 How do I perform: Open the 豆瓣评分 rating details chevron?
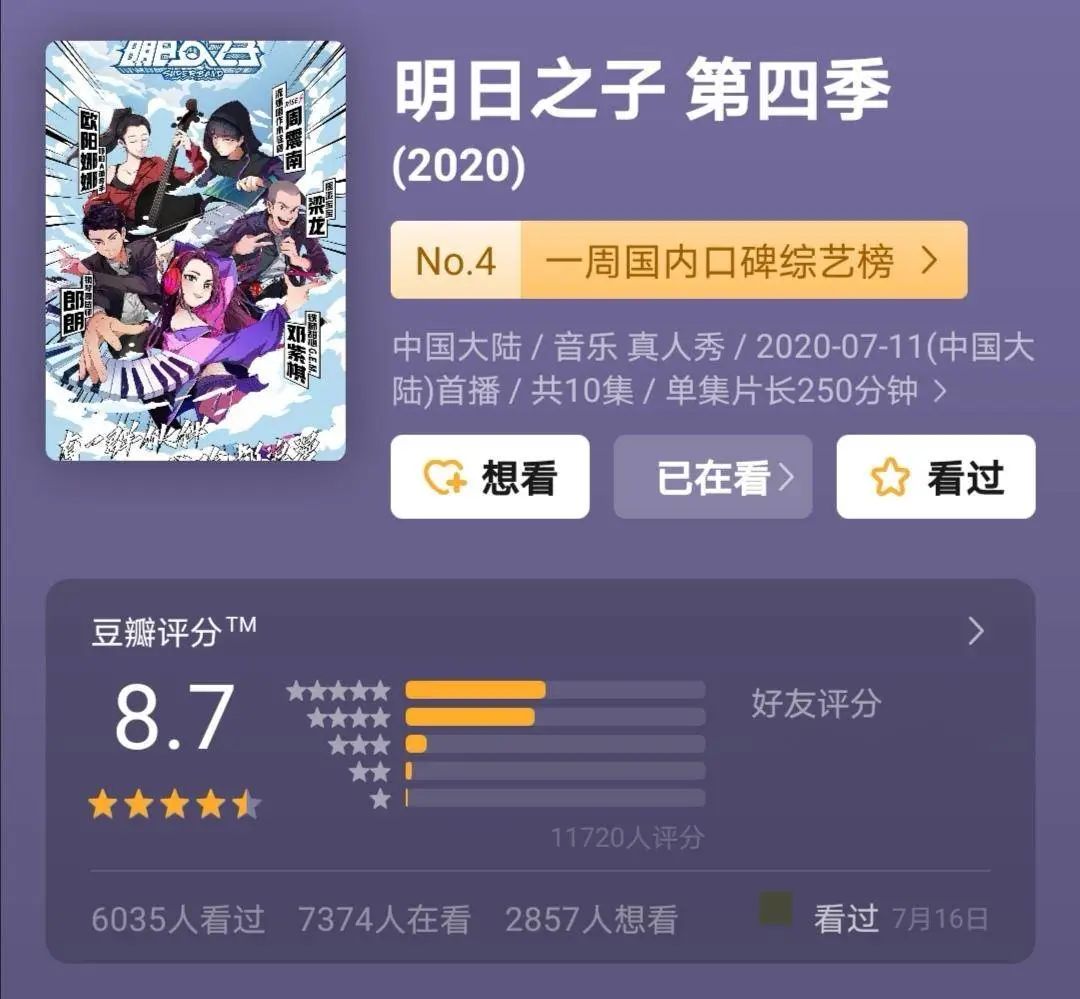tap(976, 632)
